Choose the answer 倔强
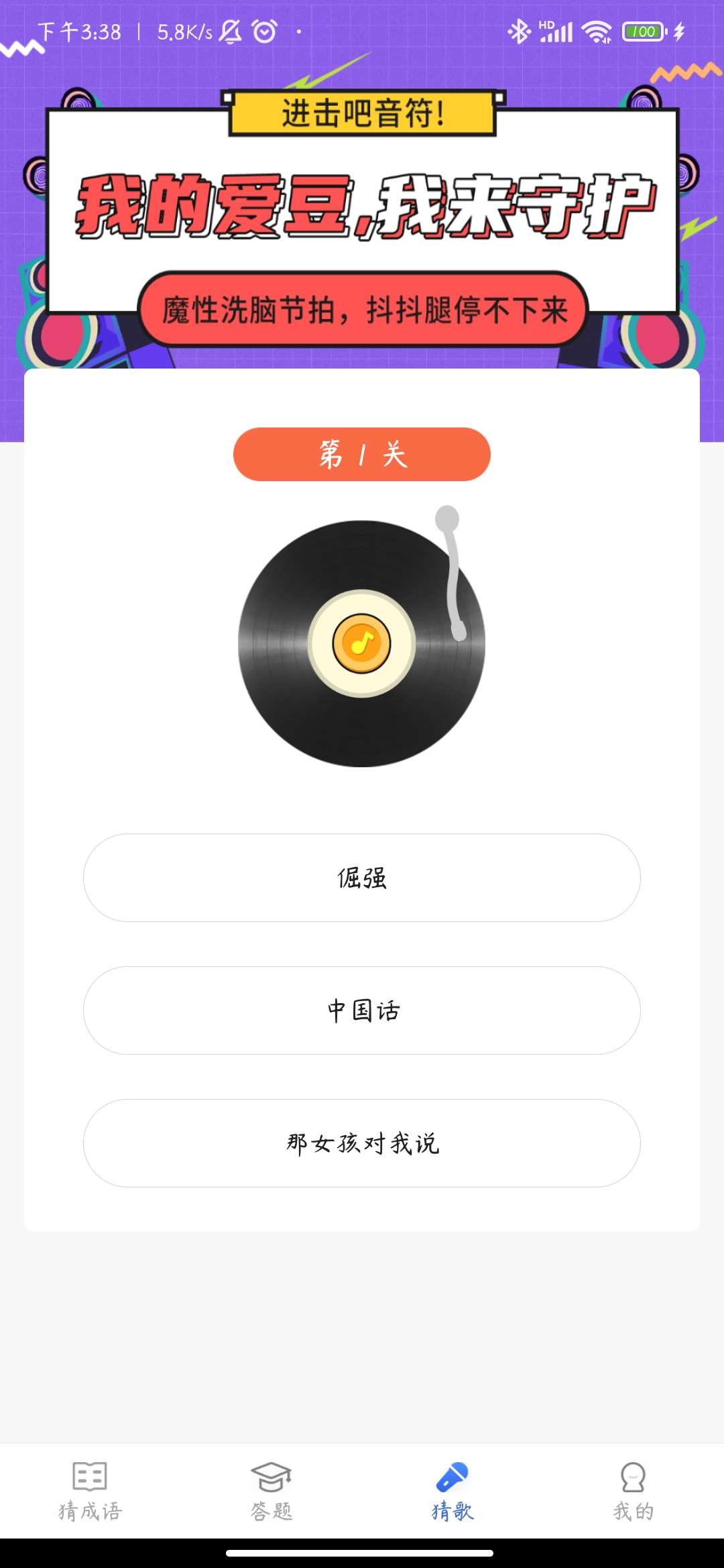 (362, 878)
